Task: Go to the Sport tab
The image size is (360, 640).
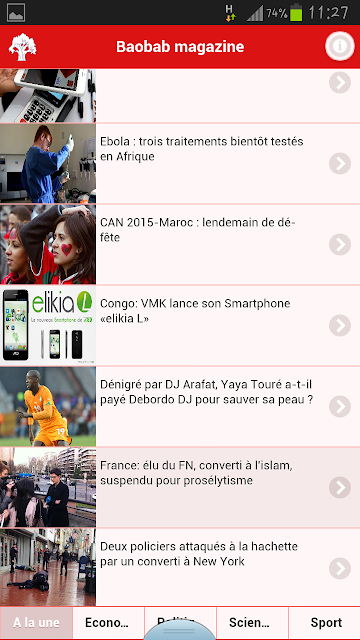Action: click(x=324, y=623)
